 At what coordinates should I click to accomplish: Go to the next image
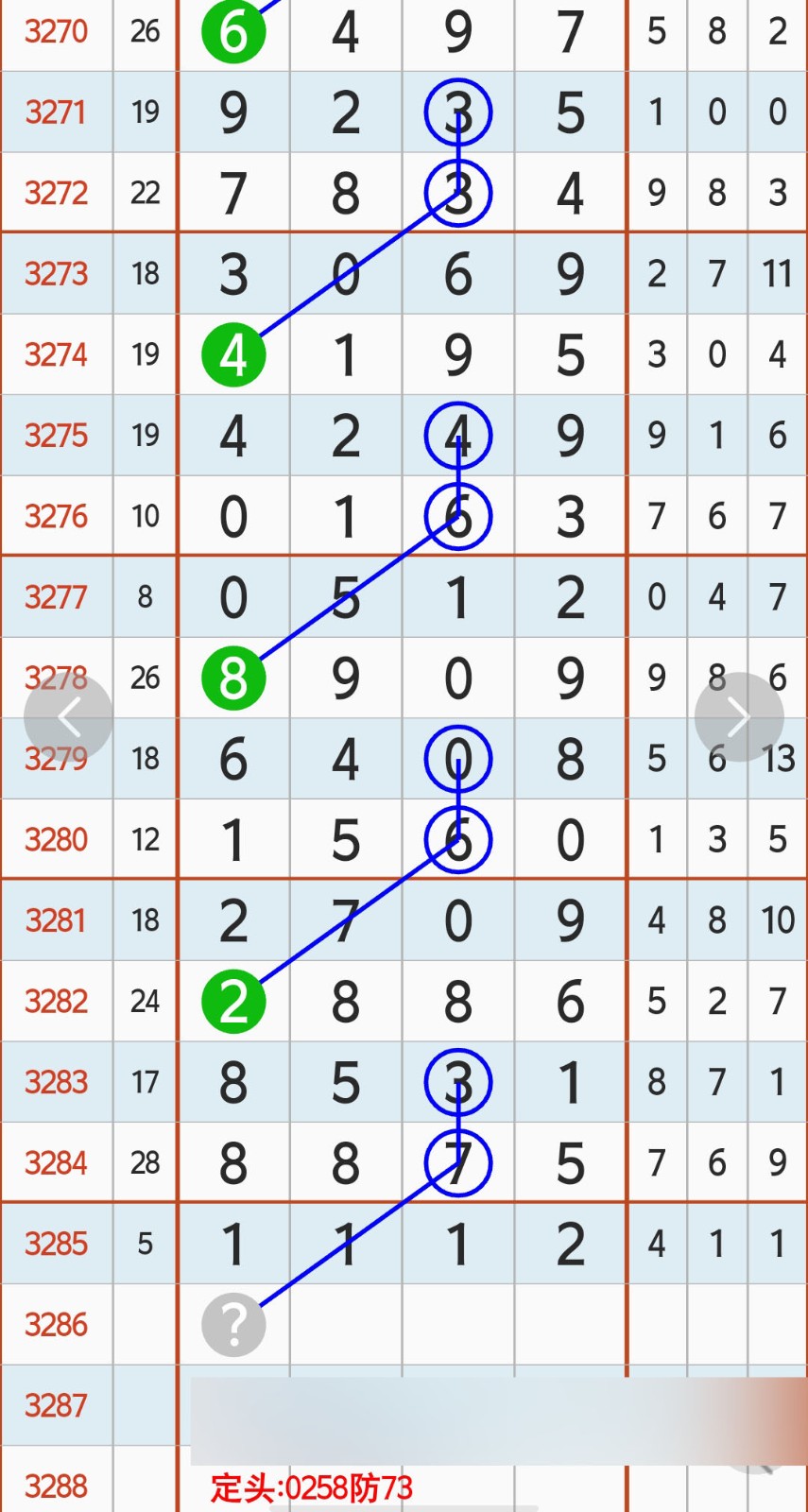[x=739, y=717]
